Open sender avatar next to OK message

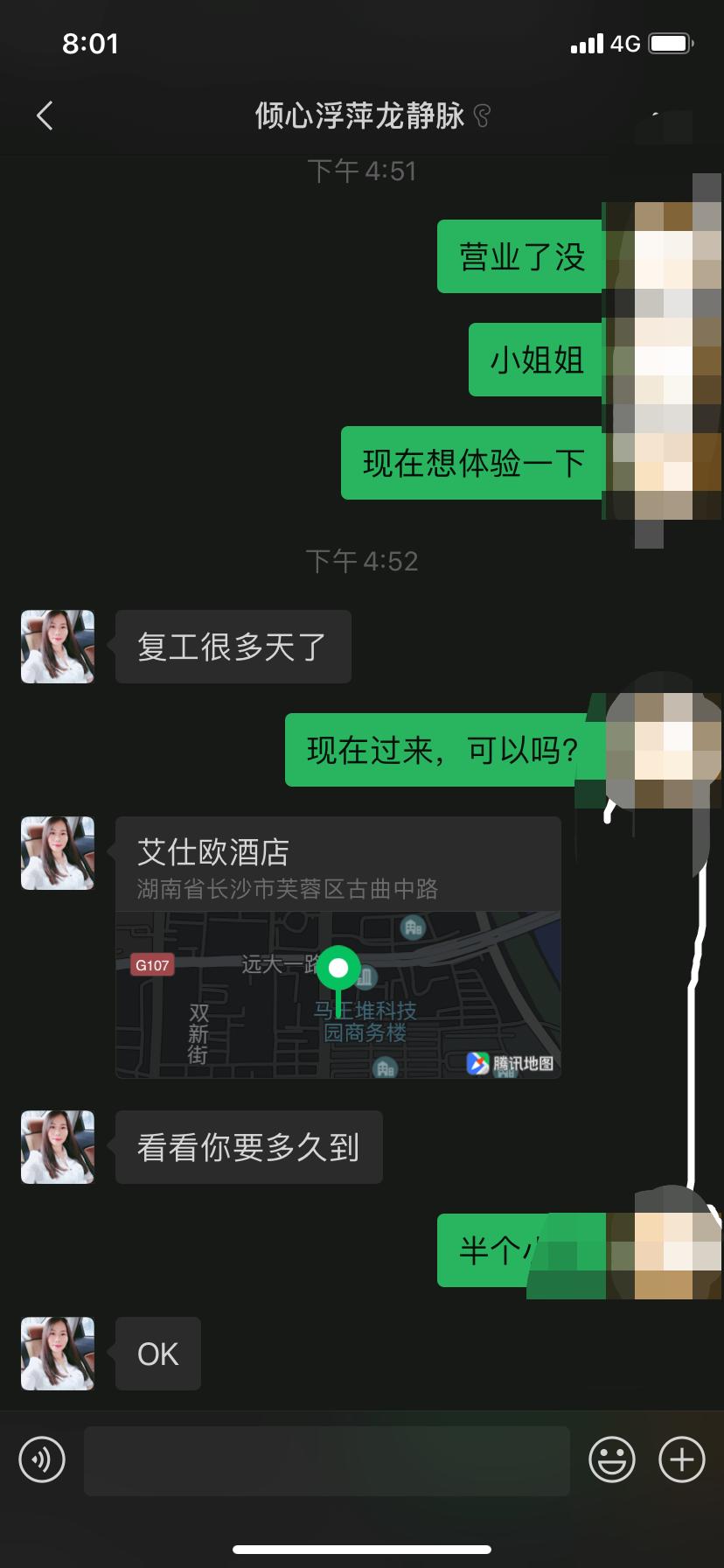(57, 1354)
